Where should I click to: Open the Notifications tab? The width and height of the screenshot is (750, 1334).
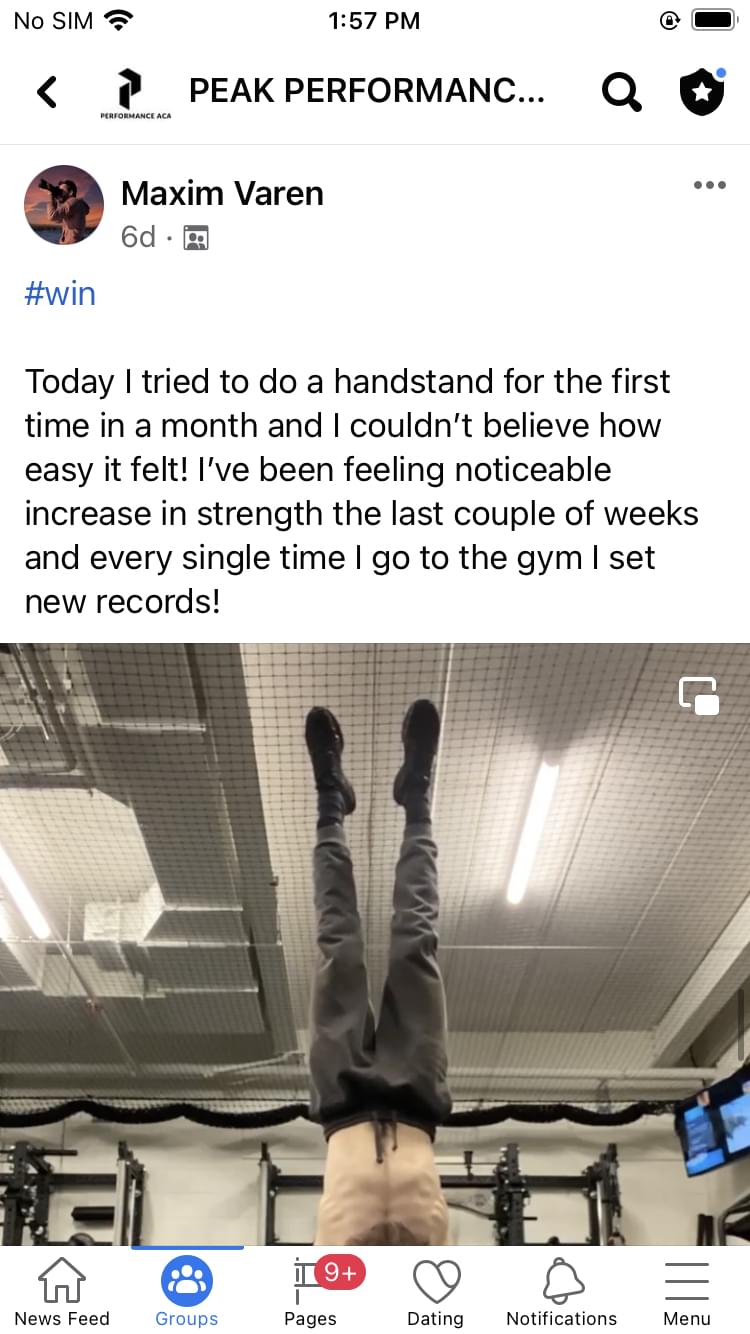tap(561, 1291)
